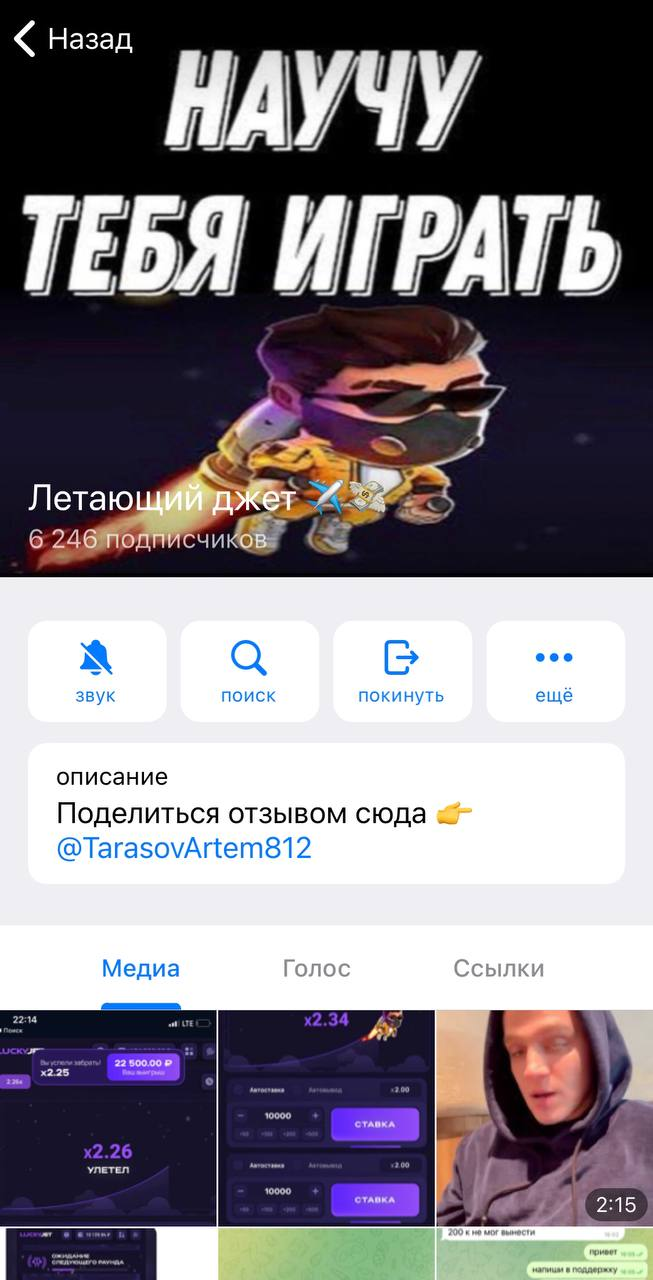The image size is (653, 1280).
Task: Go back via the Назад button
Action: coord(72,40)
